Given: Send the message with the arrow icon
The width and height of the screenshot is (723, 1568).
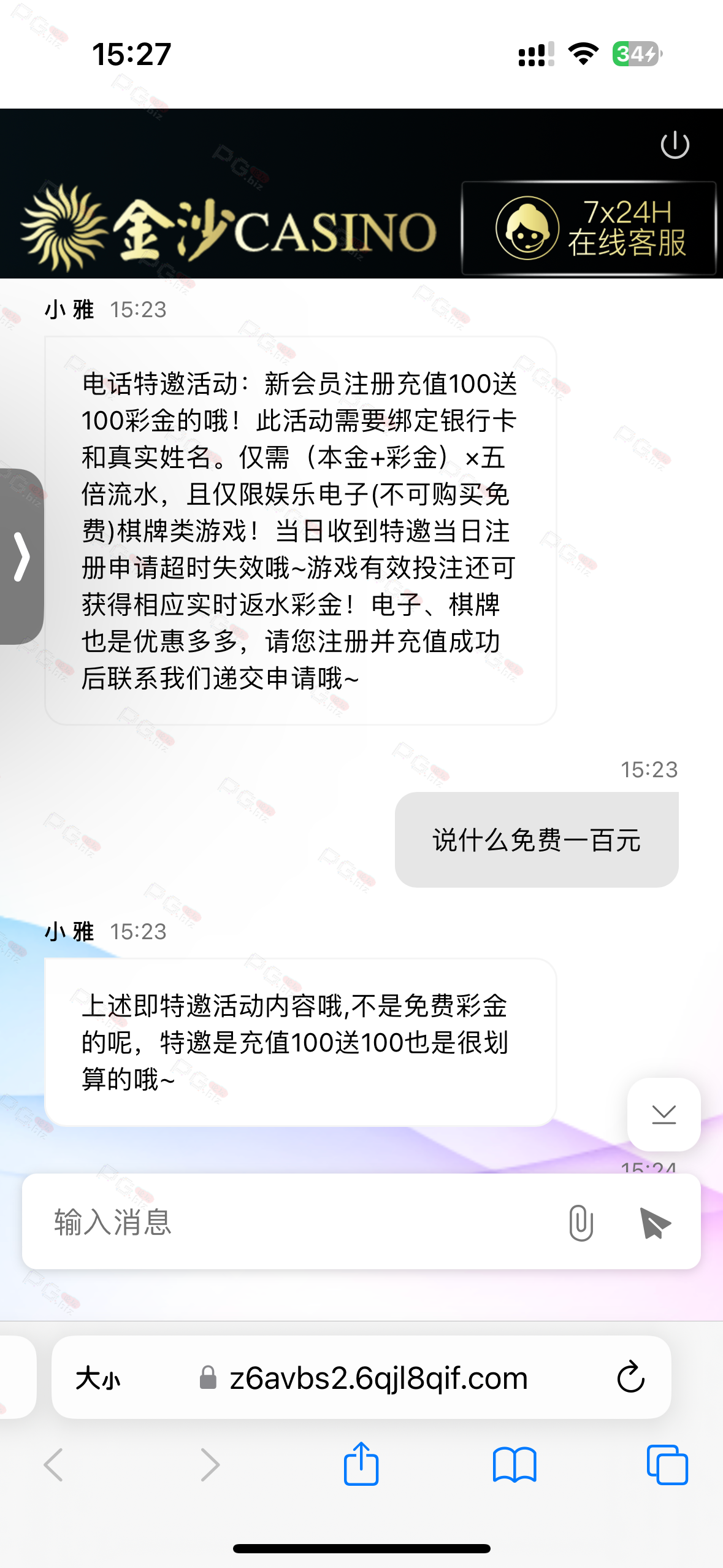Looking at the screenshot, I should point(654,1223).
